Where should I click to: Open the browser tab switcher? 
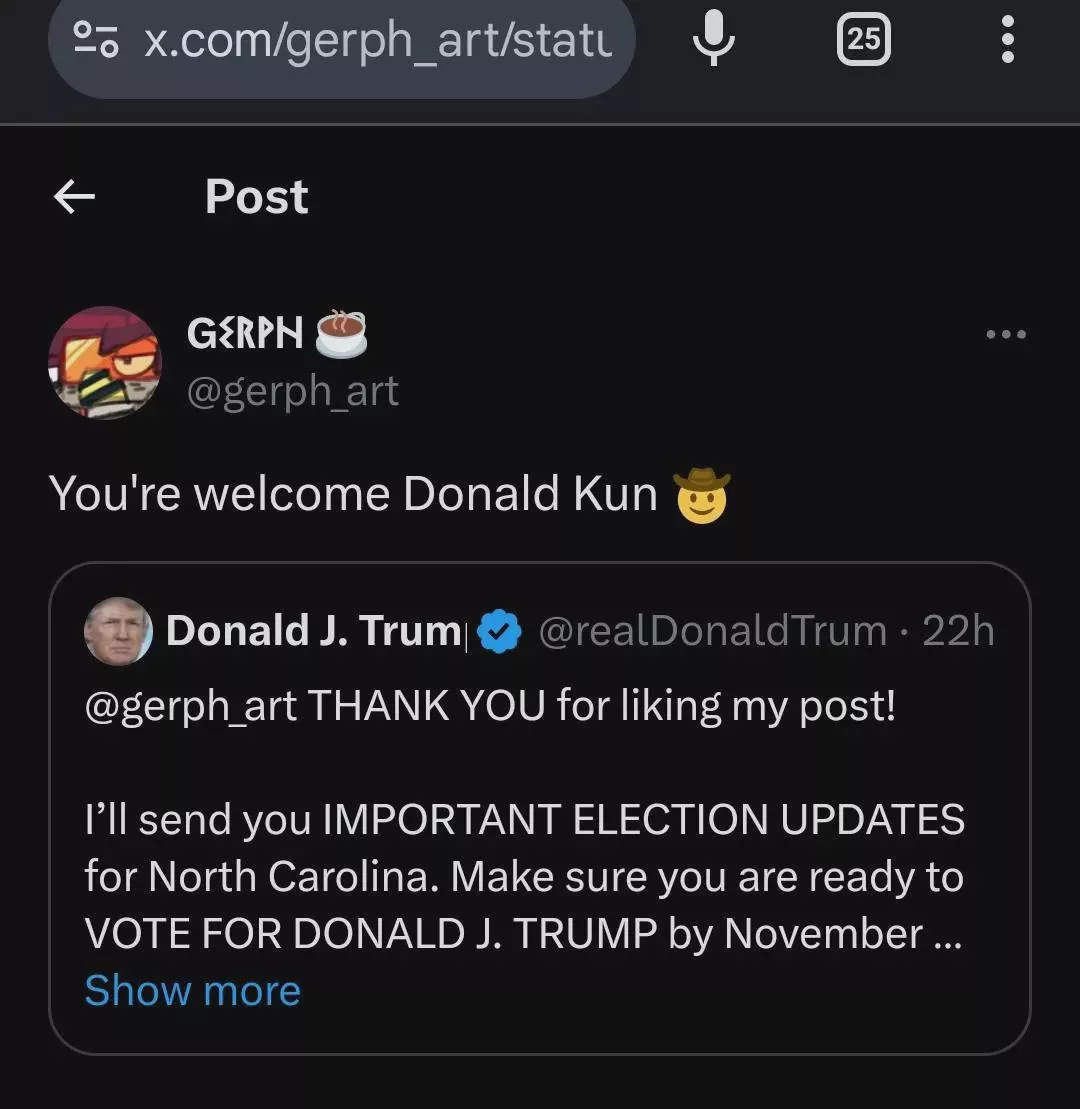(863, 40)
